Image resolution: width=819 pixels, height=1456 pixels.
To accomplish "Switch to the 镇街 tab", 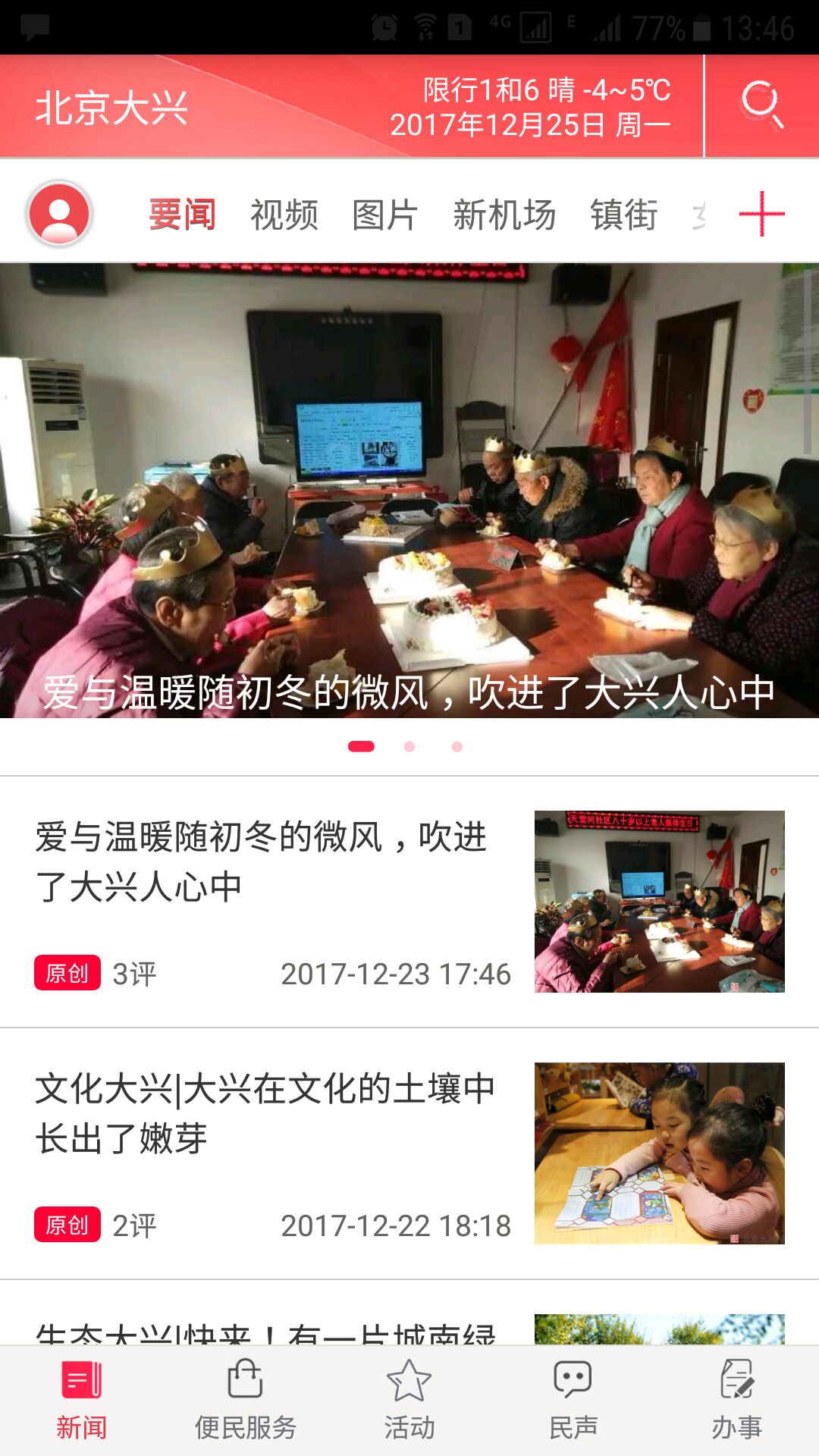I will 624,215.
